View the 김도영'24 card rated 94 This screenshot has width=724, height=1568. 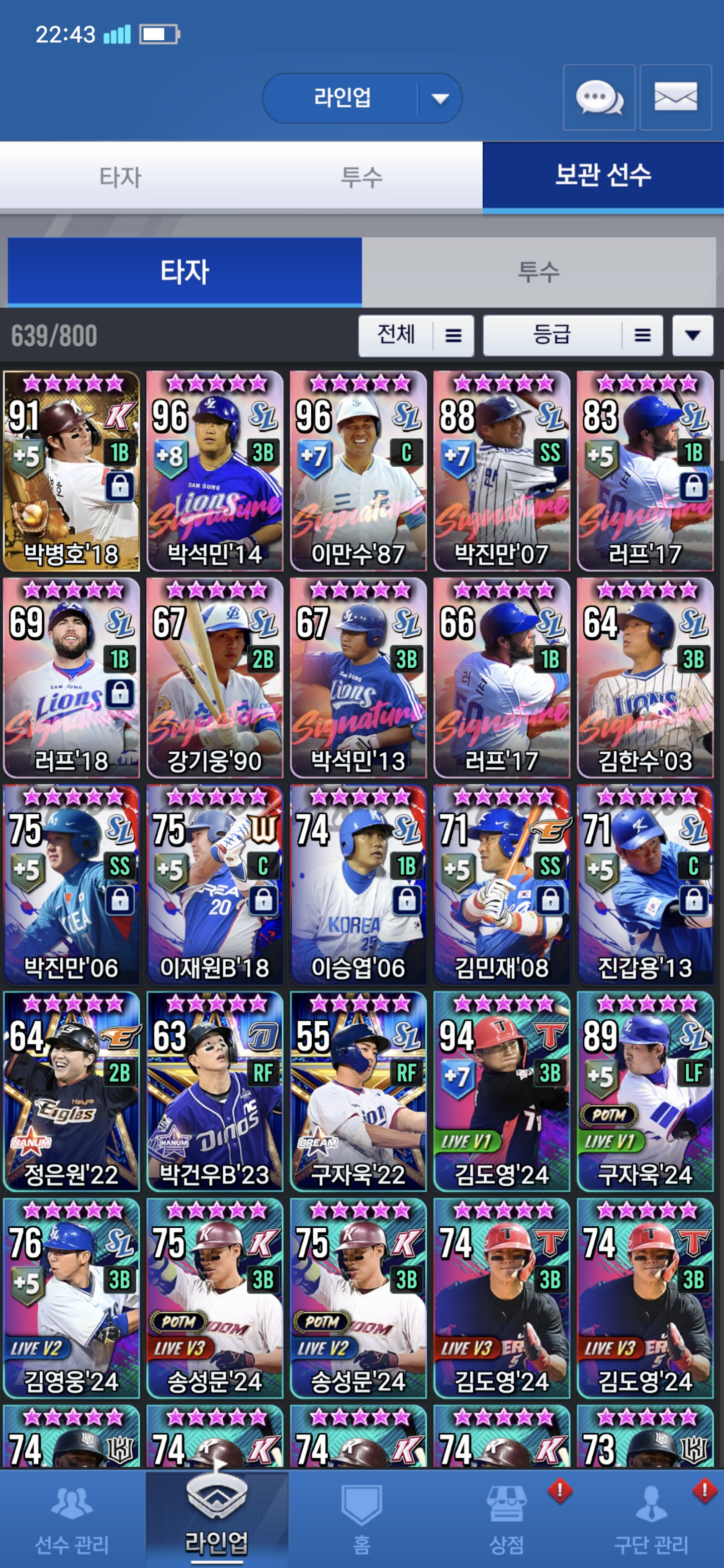click(501, 1092)
